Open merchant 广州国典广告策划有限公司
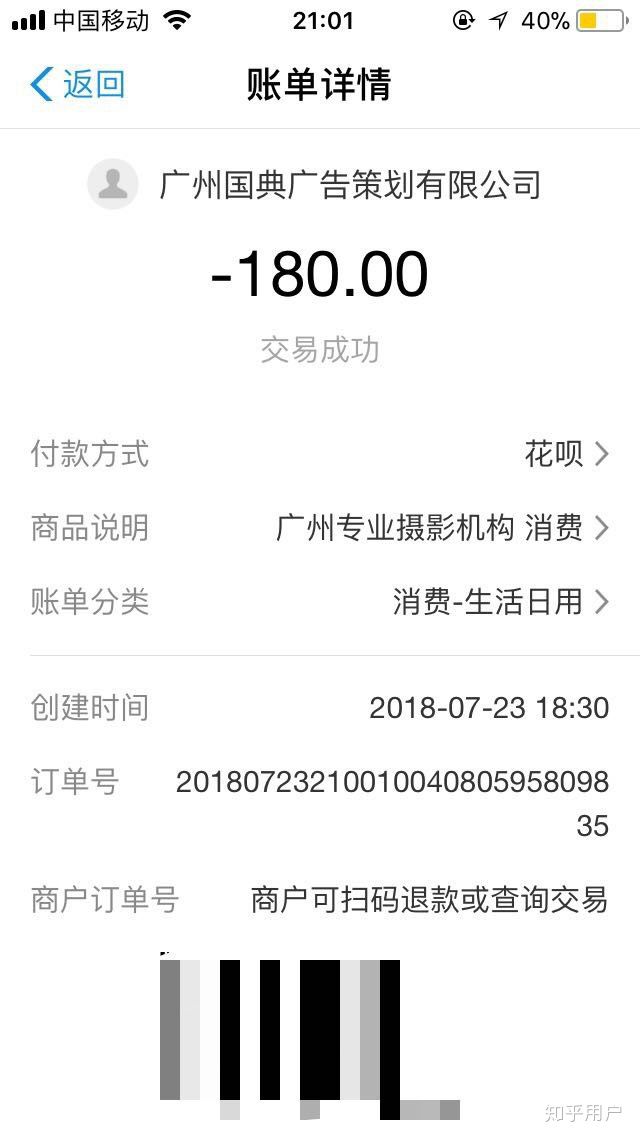The width and height of the screenshot is (640, 1136). 349,185
